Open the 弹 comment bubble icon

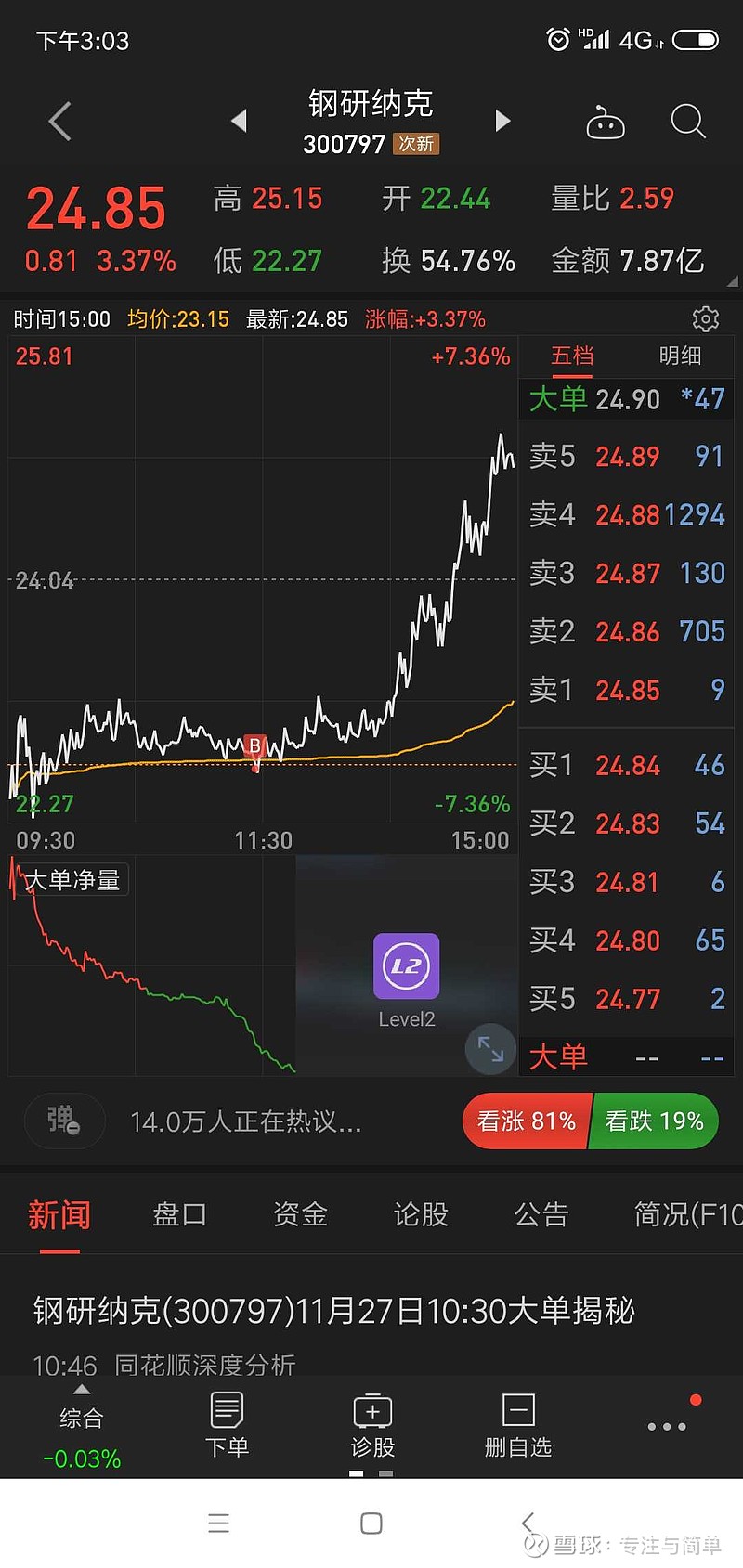point(64,1121)
